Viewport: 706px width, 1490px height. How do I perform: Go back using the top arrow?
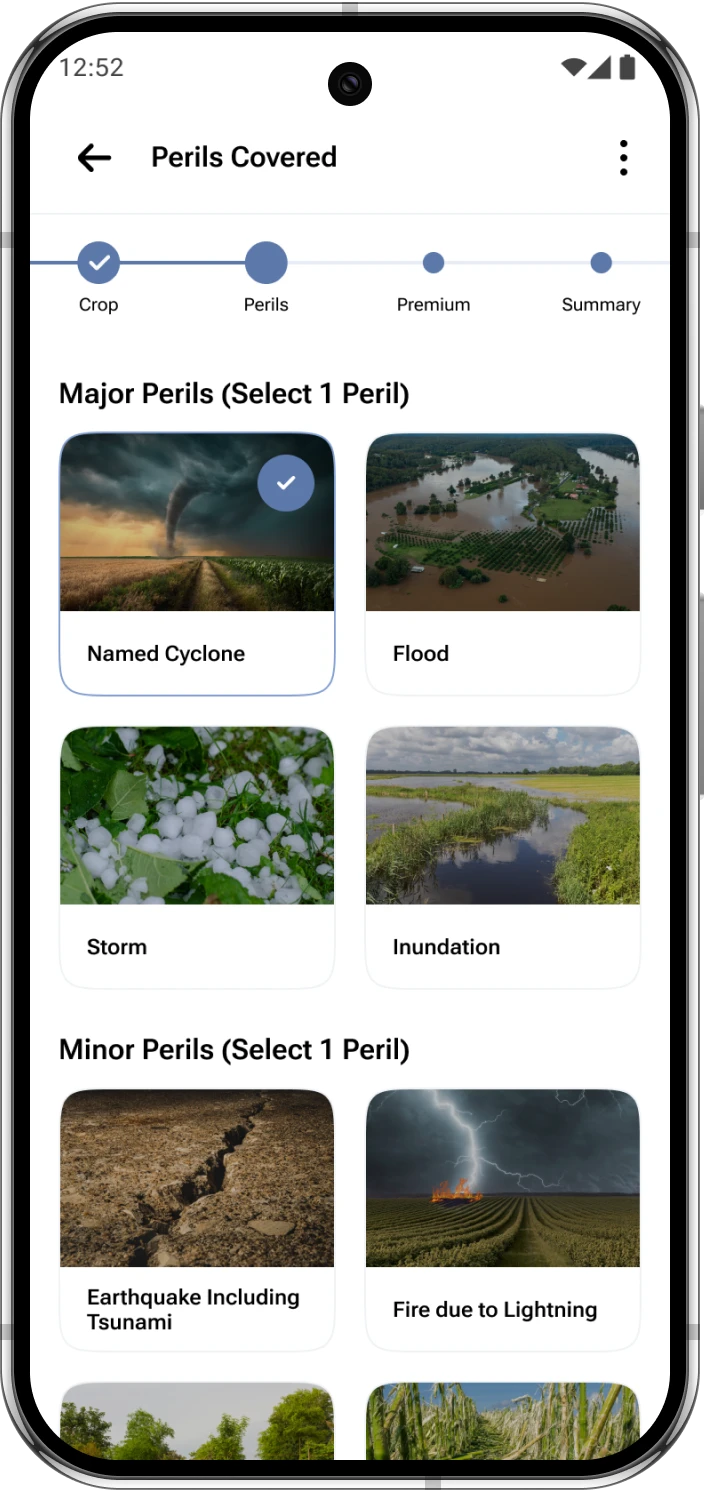(94, 158)
